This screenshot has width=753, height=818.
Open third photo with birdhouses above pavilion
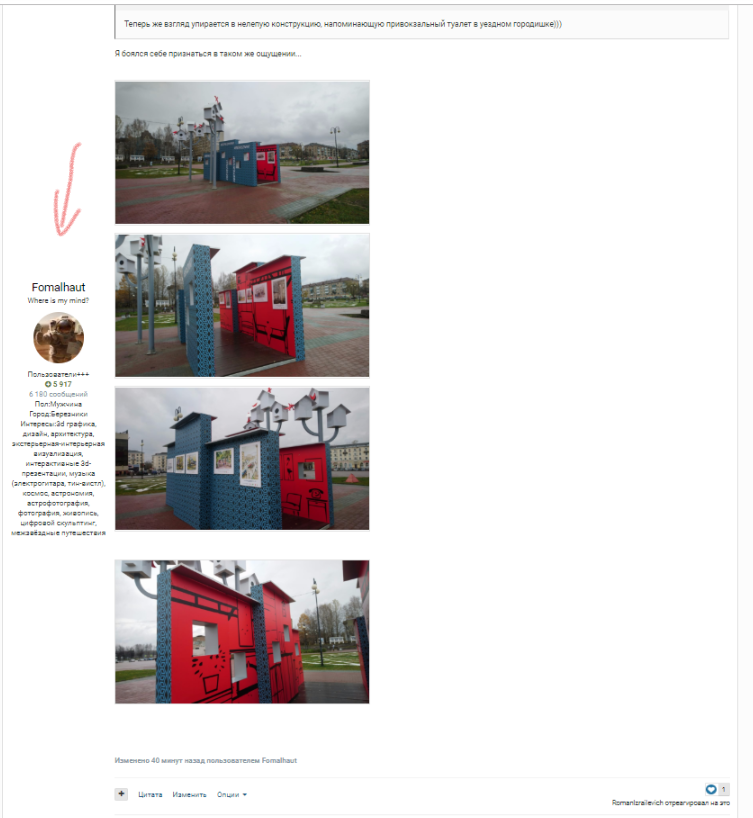(242, 458)
